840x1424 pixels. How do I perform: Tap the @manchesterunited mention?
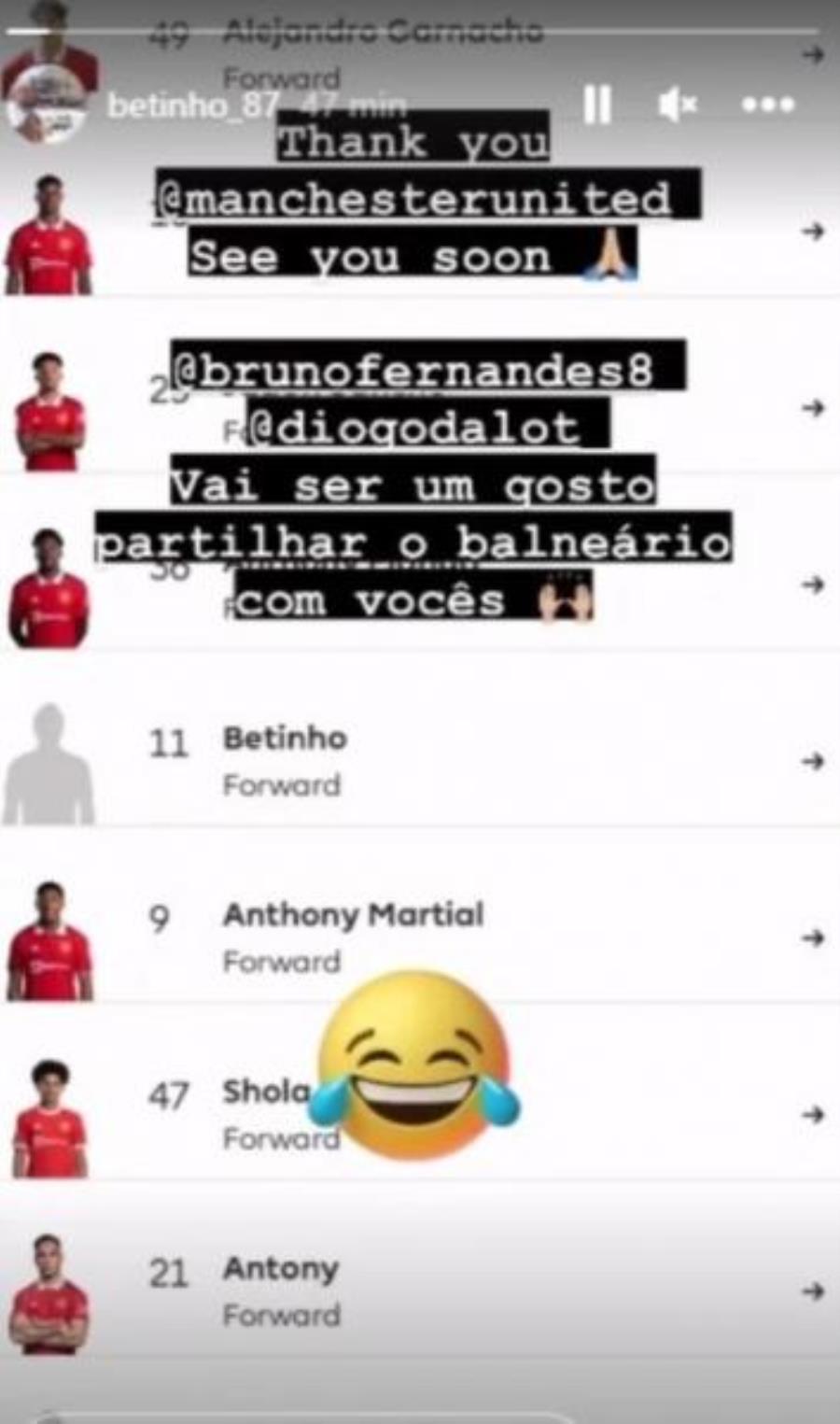click(427, 198)
